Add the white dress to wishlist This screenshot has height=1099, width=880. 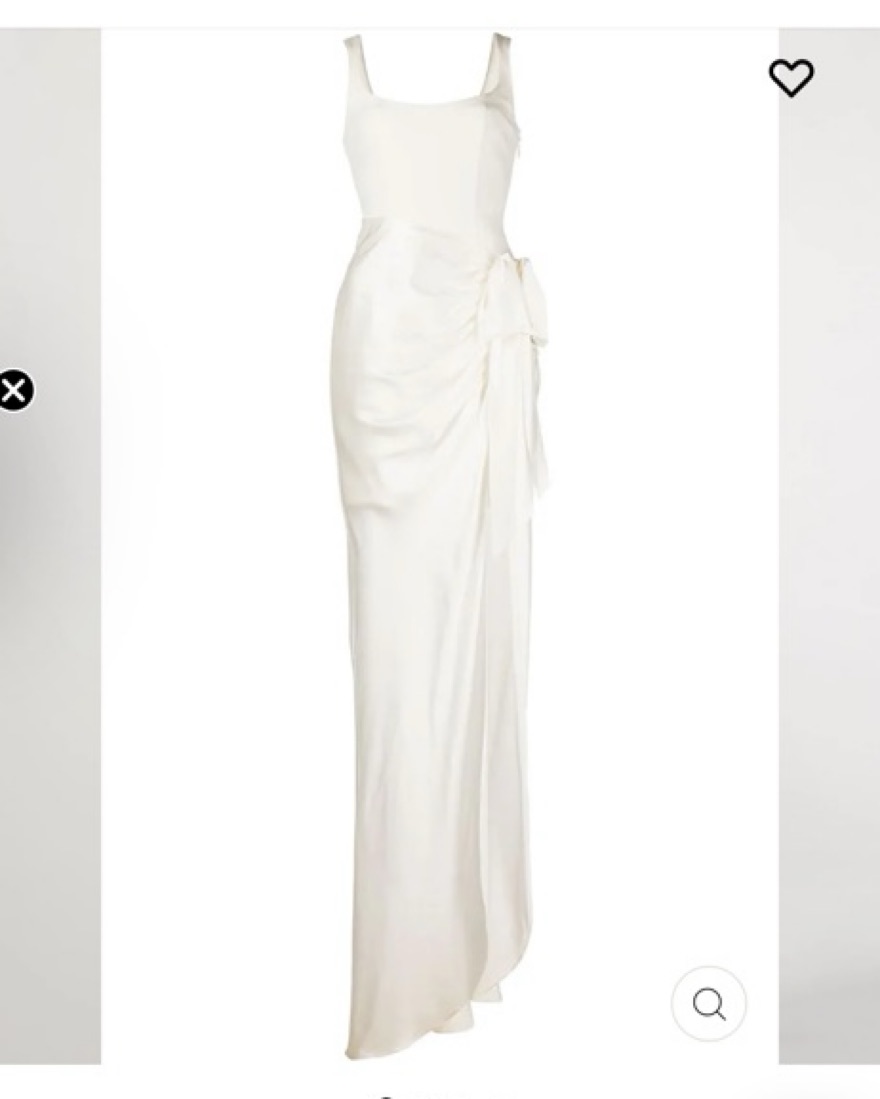coord(791,78)
